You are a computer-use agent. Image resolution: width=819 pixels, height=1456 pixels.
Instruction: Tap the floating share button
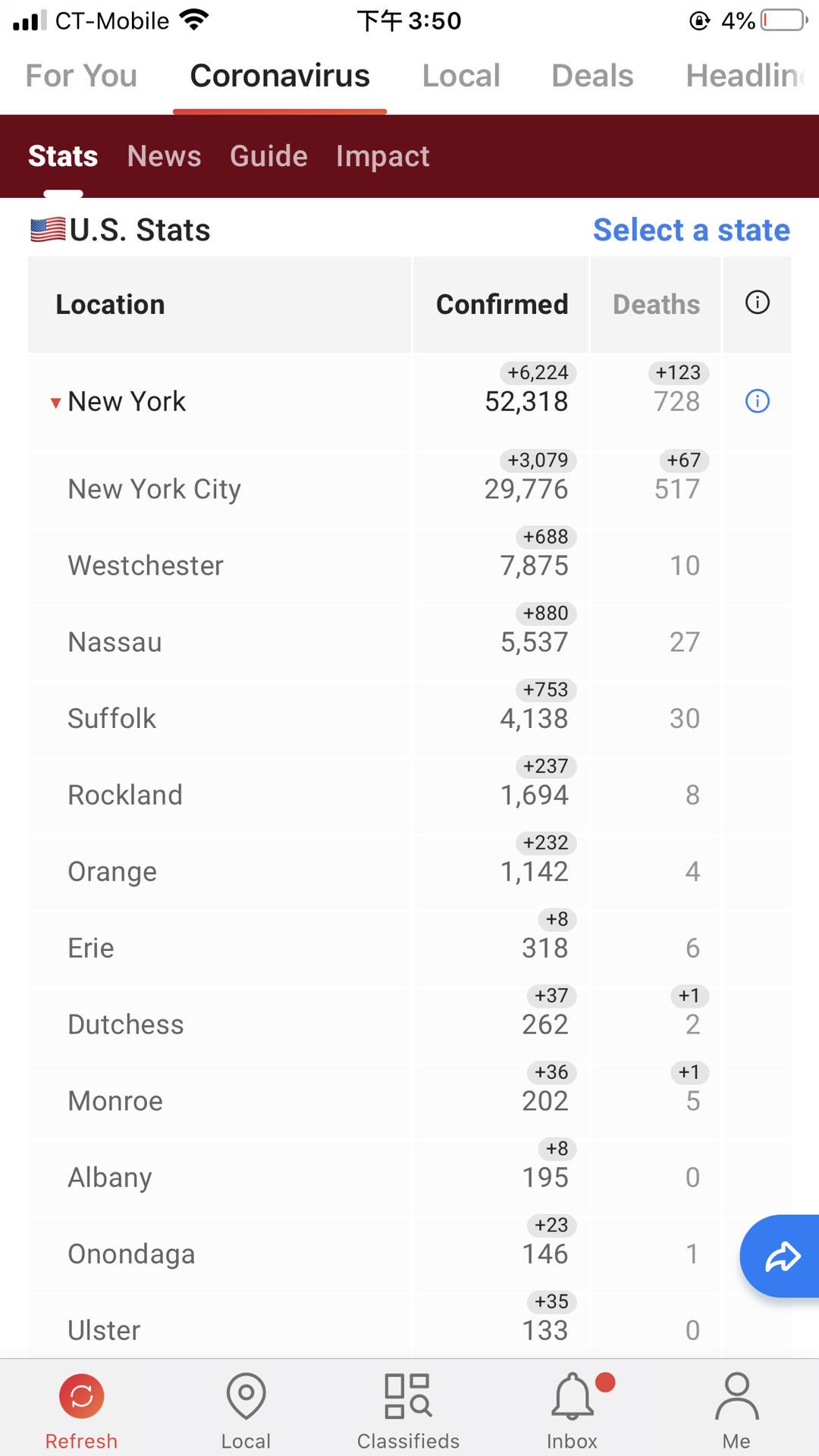(780, 1257)
